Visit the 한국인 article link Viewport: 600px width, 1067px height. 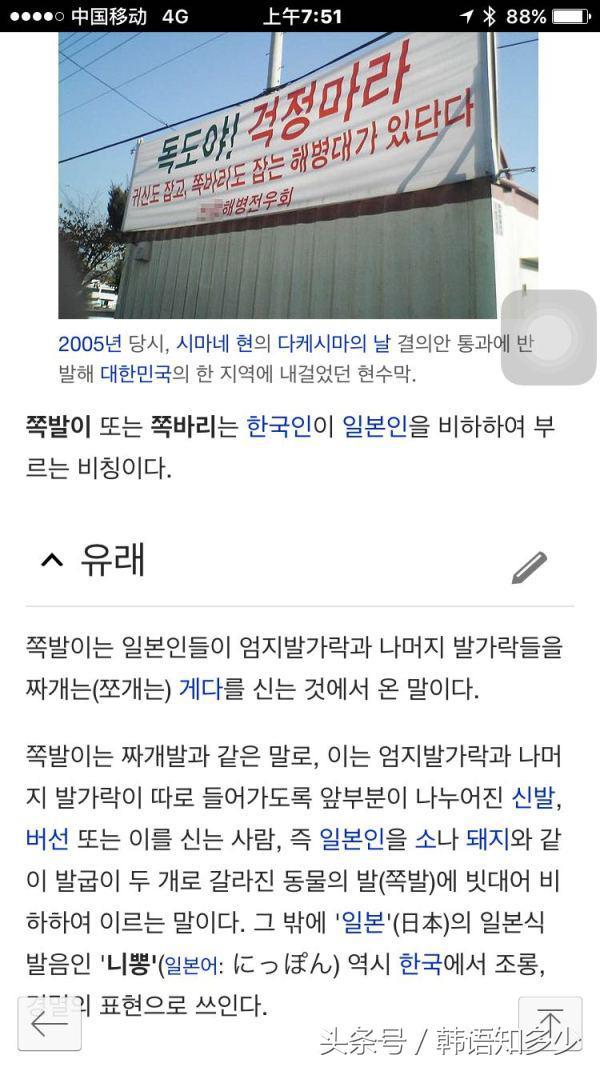277,428
